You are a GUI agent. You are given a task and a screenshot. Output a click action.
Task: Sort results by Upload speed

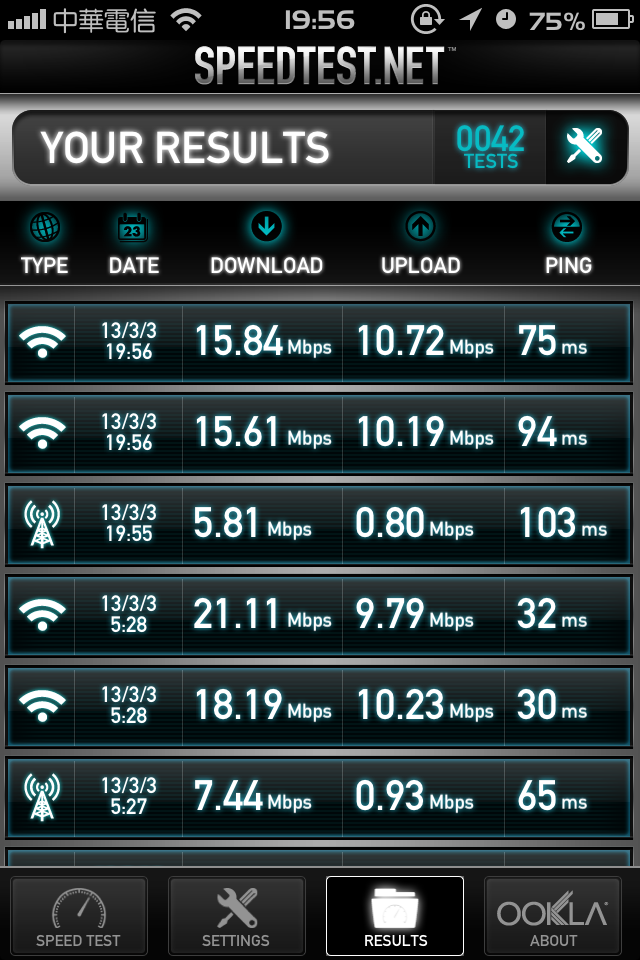pos(420,245)
